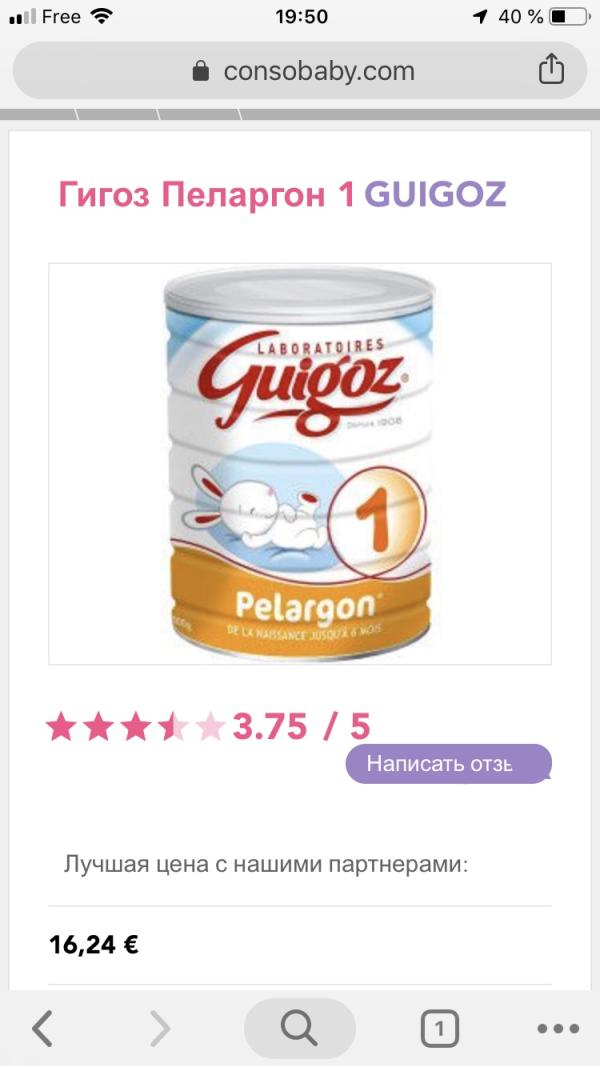Viewport: 600px width, 1066px height.
Task: Tap the Написать отзыв button
Action: click(448, 765)
